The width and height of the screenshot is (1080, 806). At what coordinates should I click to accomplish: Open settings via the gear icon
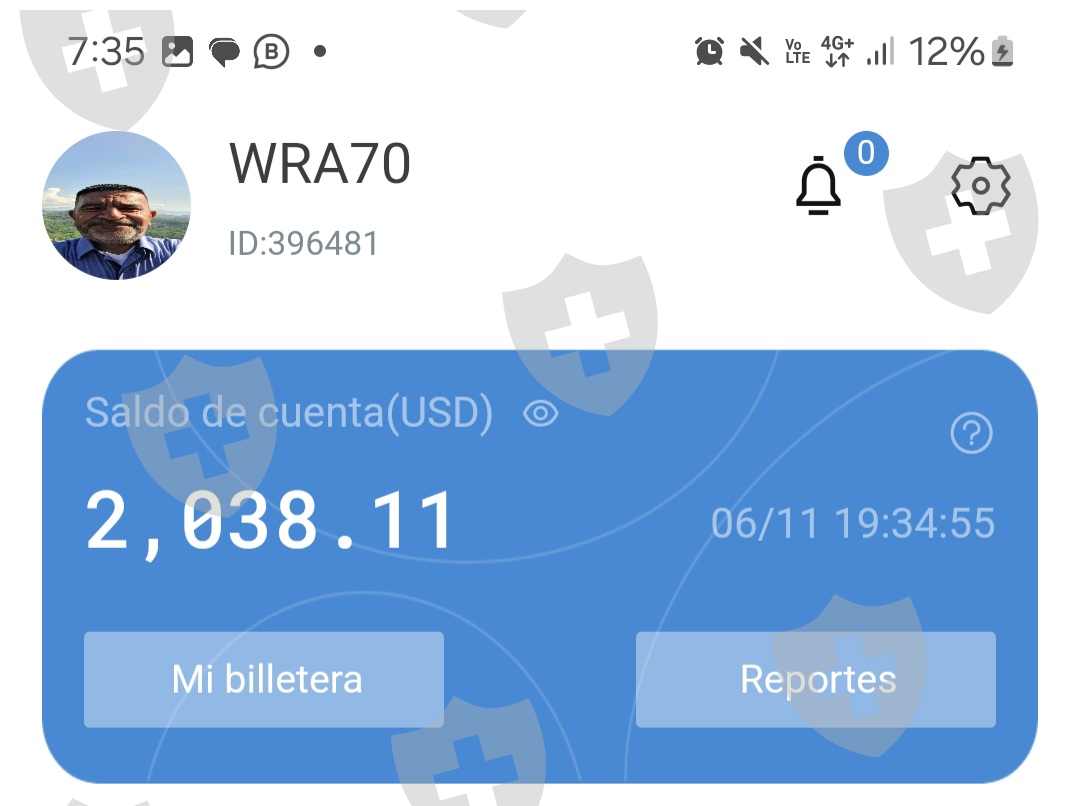tap(980, 186)
